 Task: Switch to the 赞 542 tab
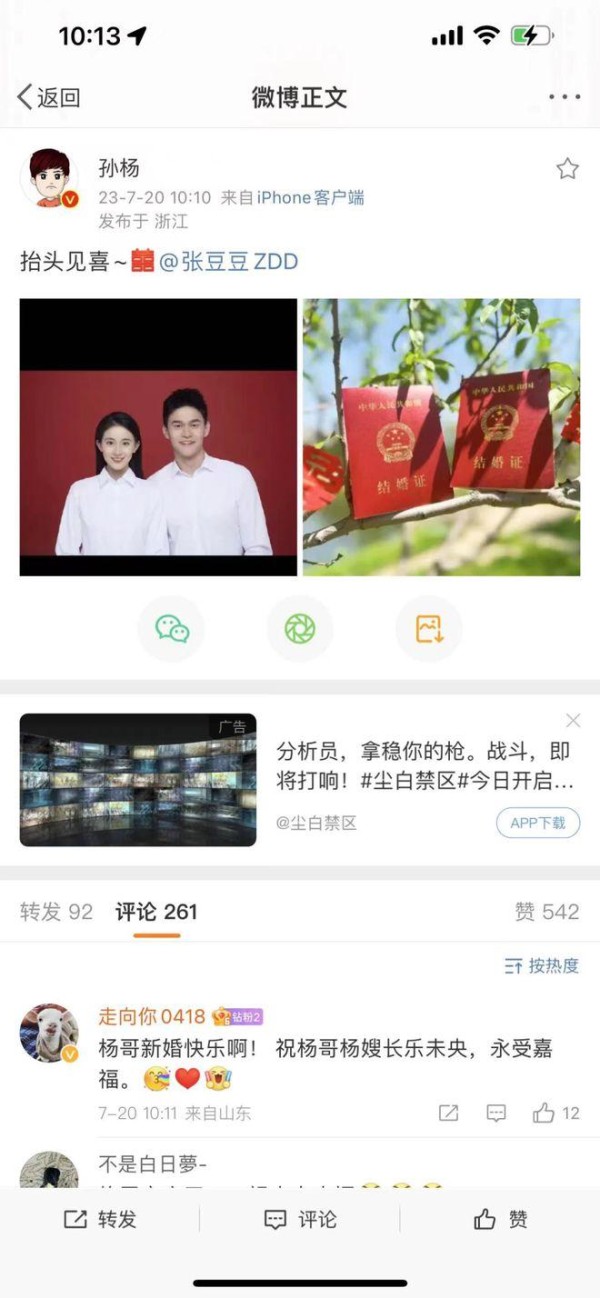(547, 911)
